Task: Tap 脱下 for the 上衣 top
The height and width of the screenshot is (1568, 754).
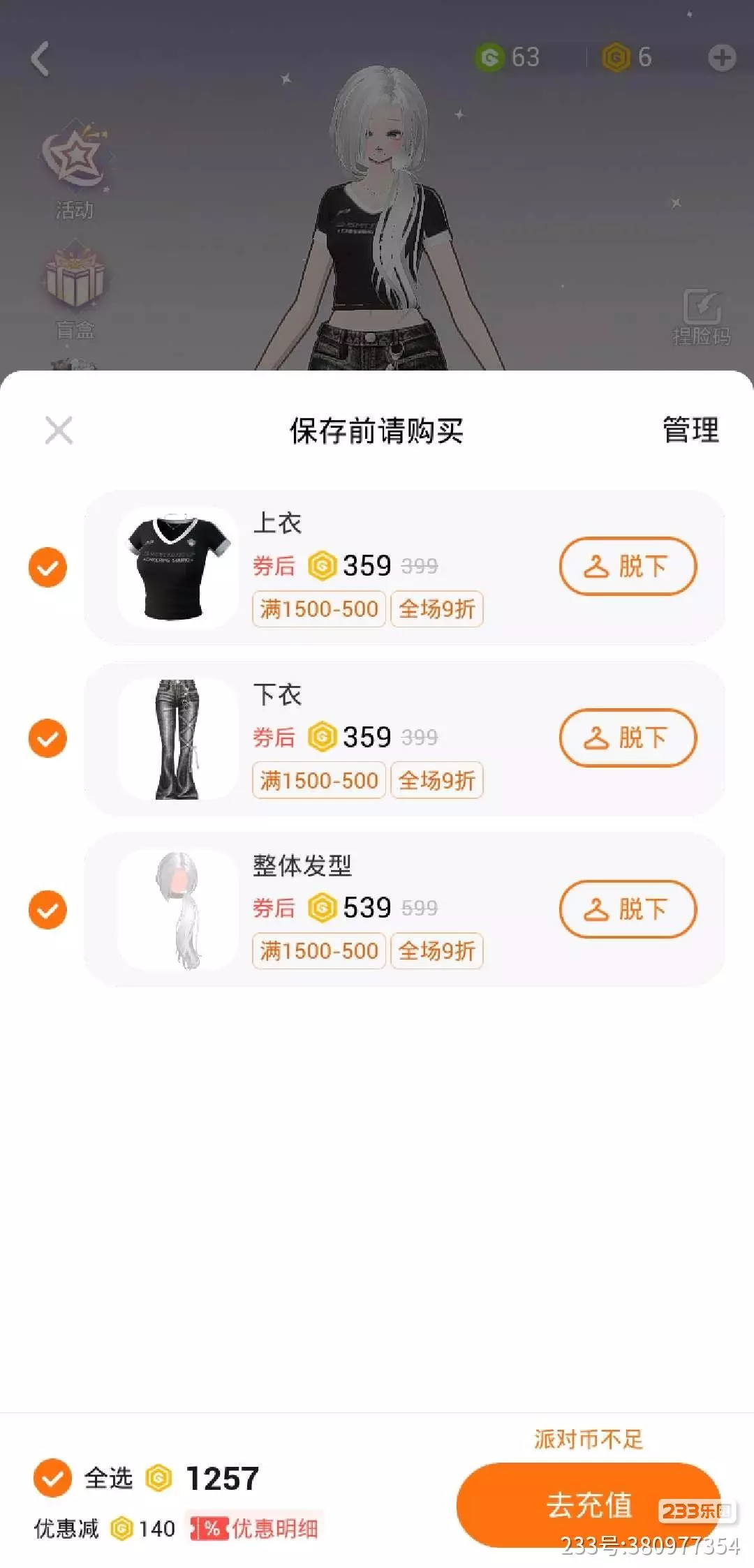Action: tap(628, 566)
